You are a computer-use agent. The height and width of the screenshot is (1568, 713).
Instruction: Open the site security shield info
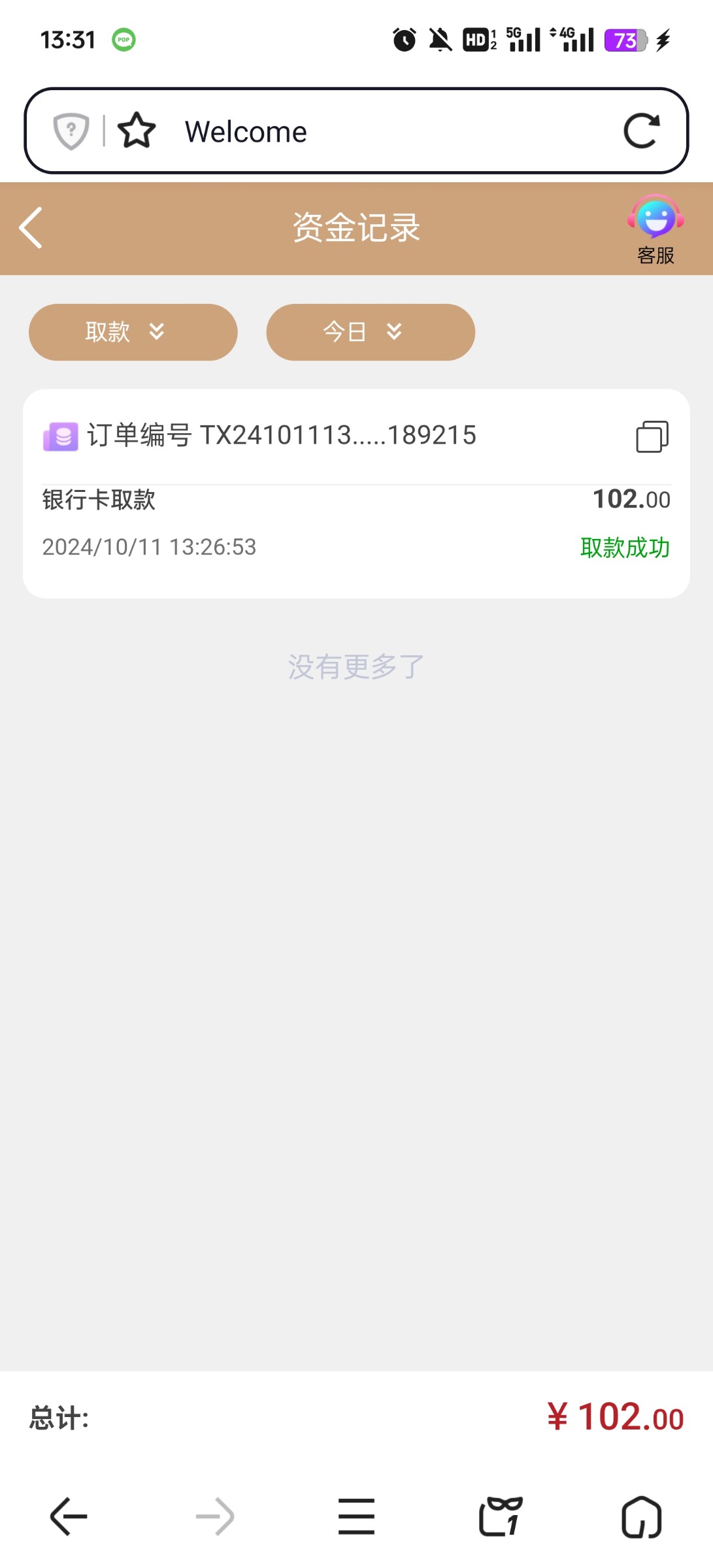click(71, 131)
